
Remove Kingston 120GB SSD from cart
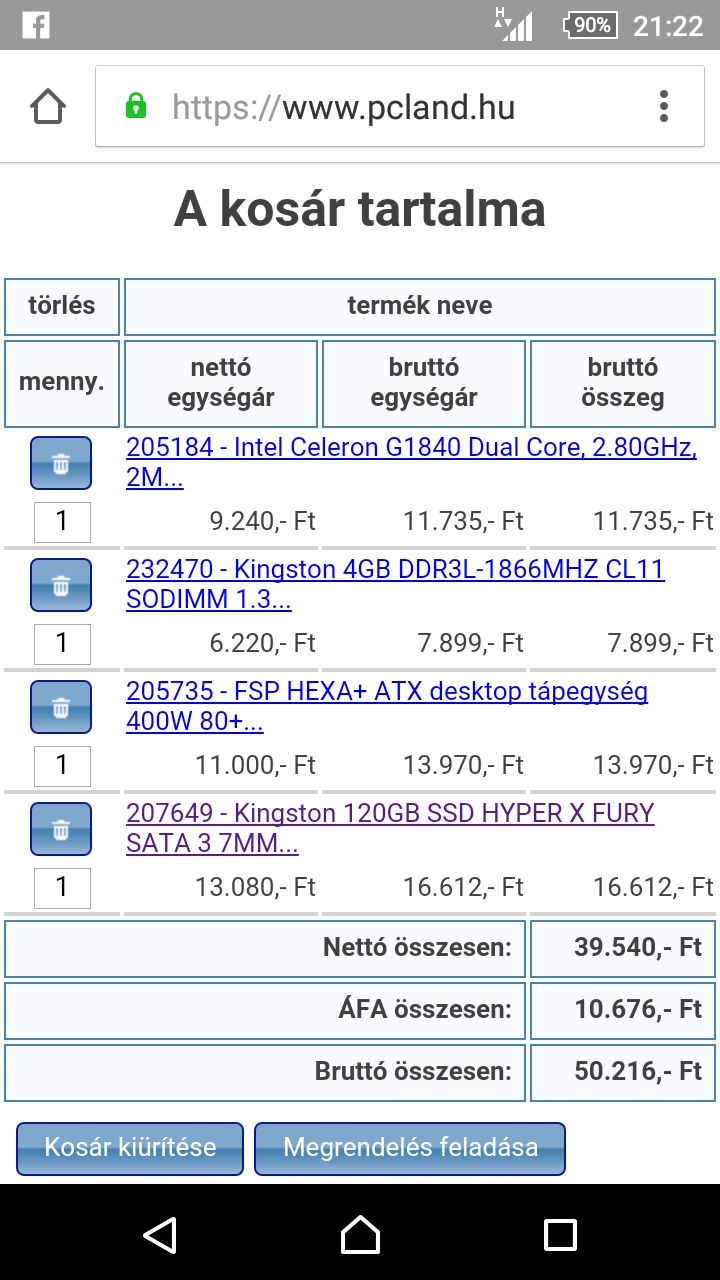tap(61, 829)
